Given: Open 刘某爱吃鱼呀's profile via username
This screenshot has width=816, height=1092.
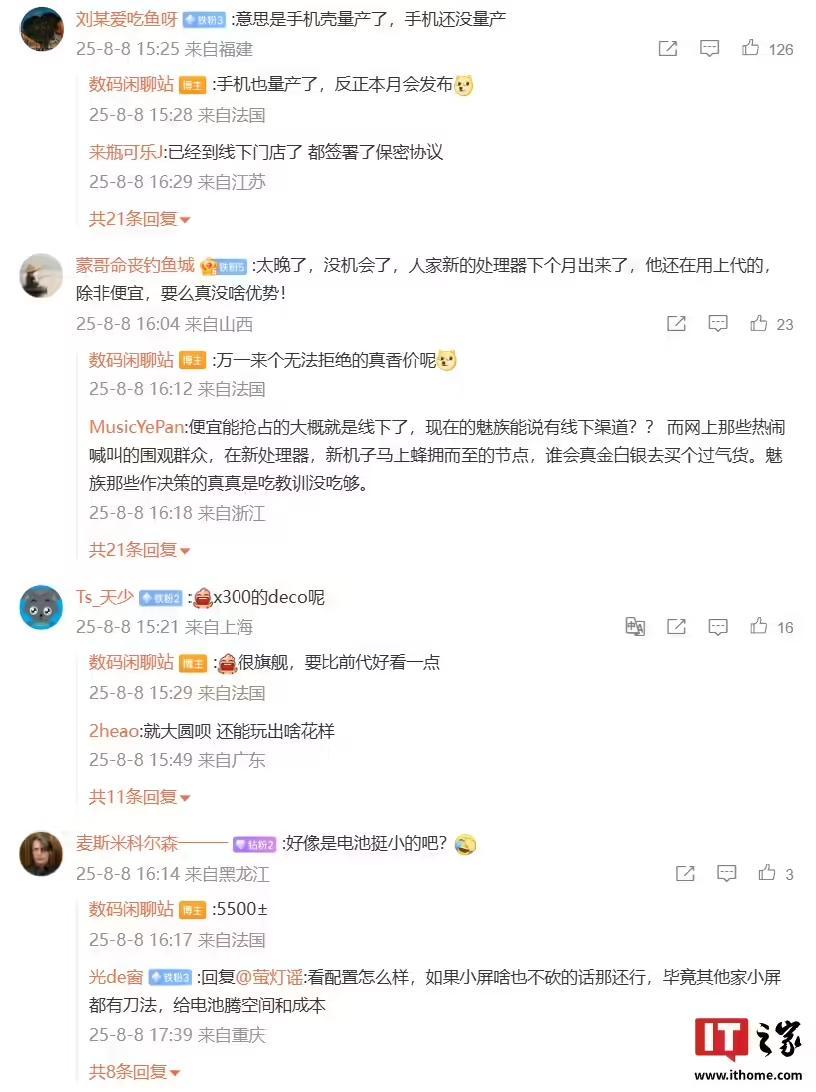Looking at the screenshot, I should click(127, 19).
